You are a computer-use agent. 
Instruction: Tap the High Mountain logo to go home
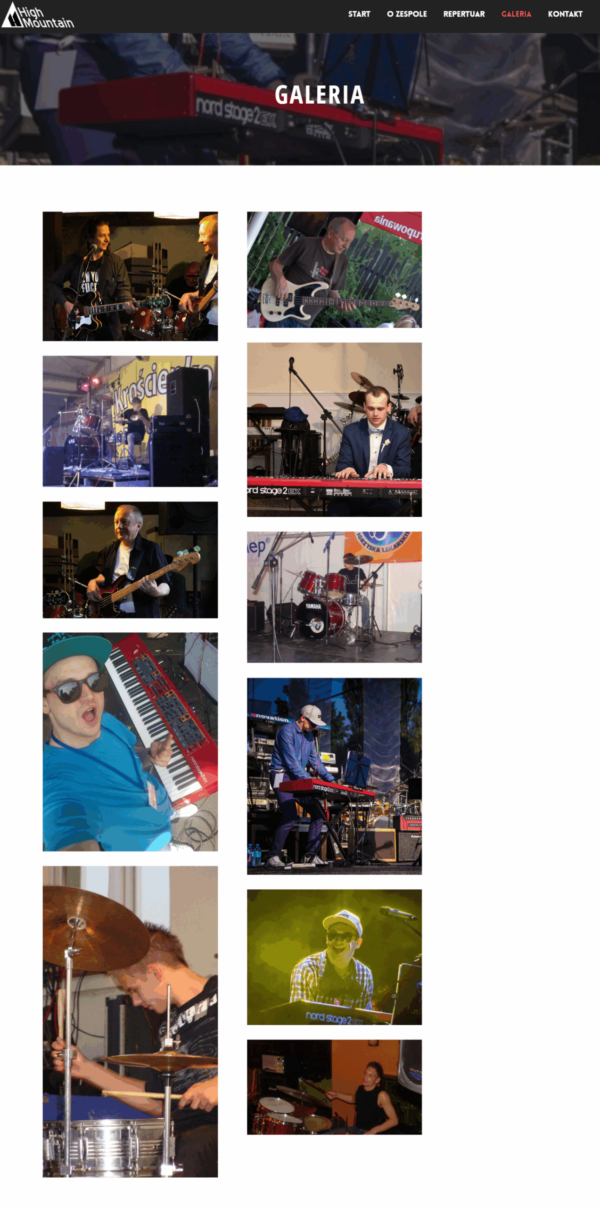click(x=38, y=15)
